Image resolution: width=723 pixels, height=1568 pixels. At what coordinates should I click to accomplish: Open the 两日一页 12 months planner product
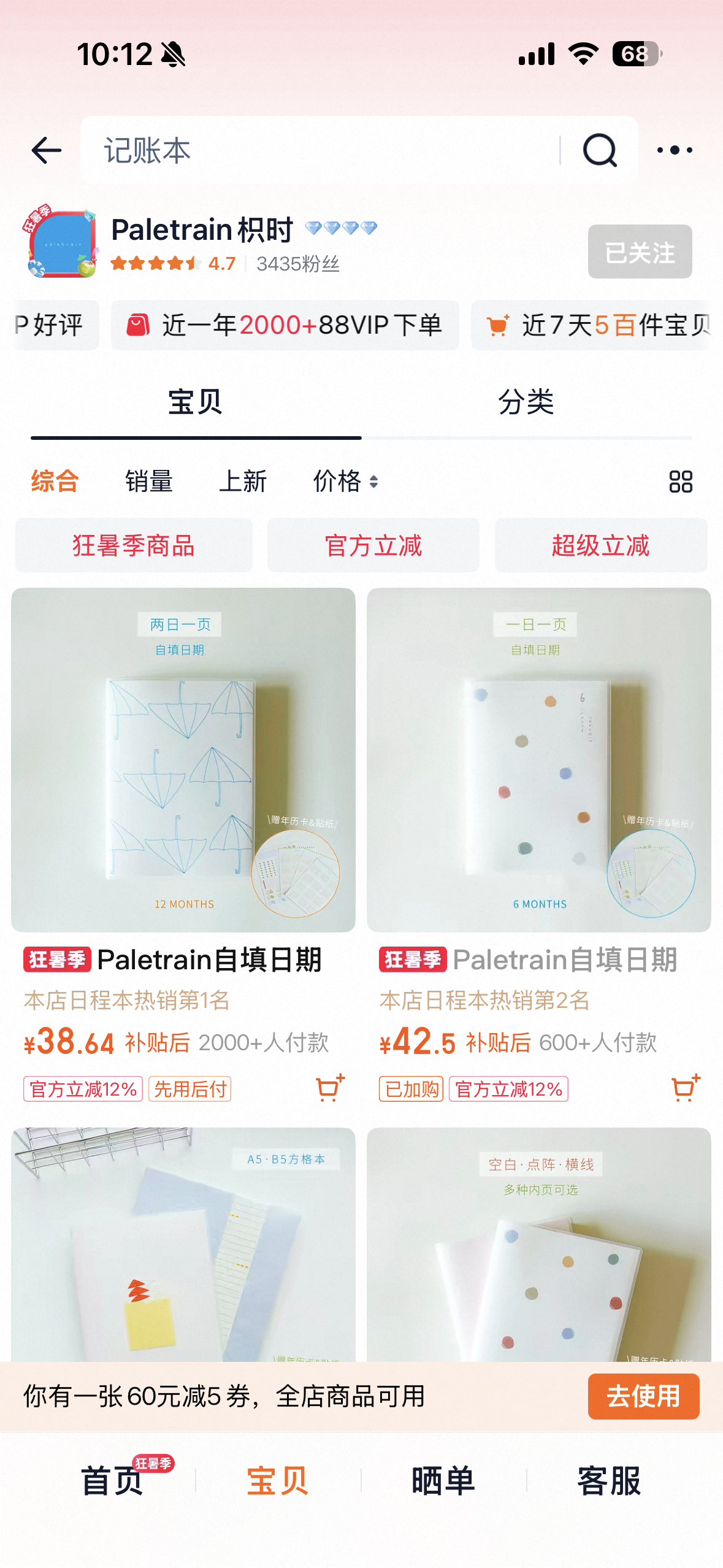click(183, 759)
